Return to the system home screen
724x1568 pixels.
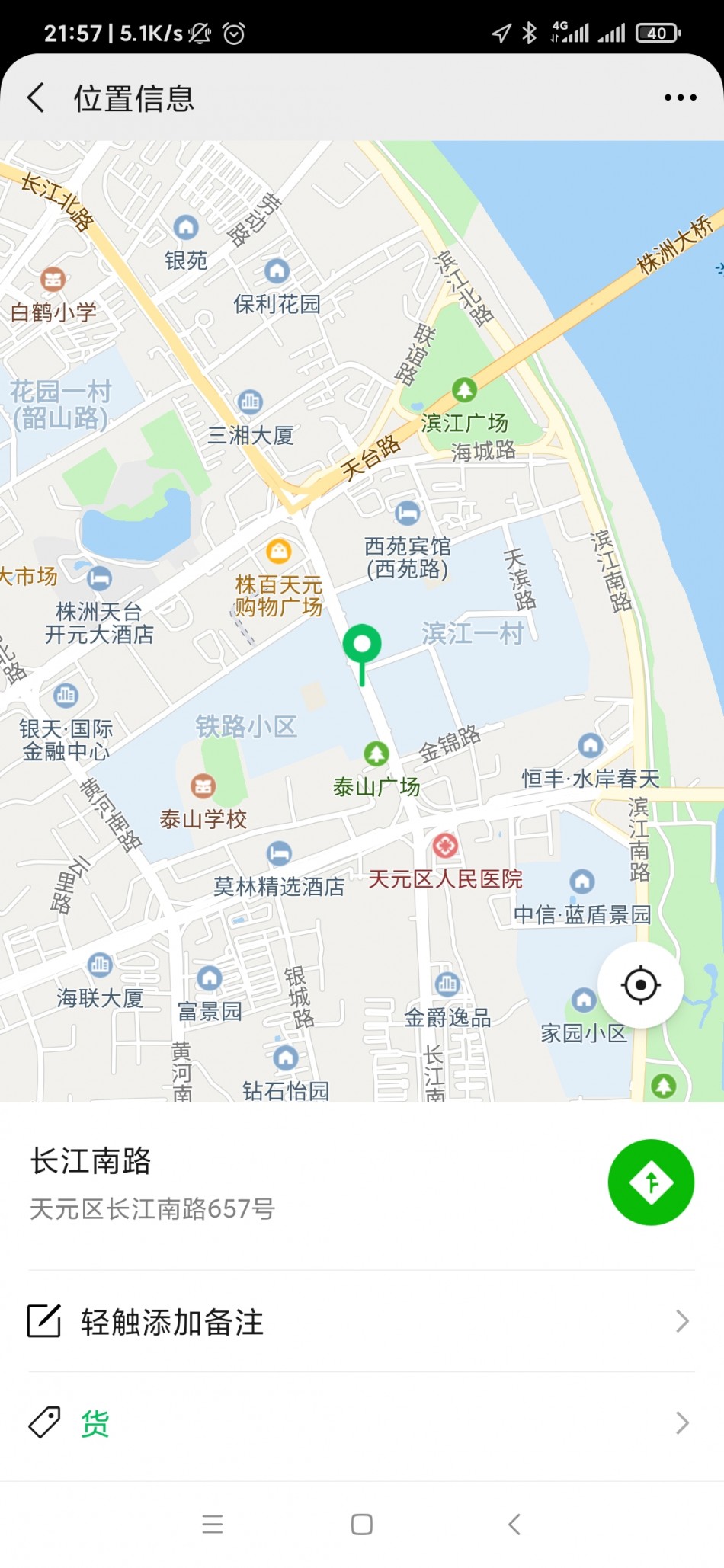pyautogui.click(x=362, y=1525)
